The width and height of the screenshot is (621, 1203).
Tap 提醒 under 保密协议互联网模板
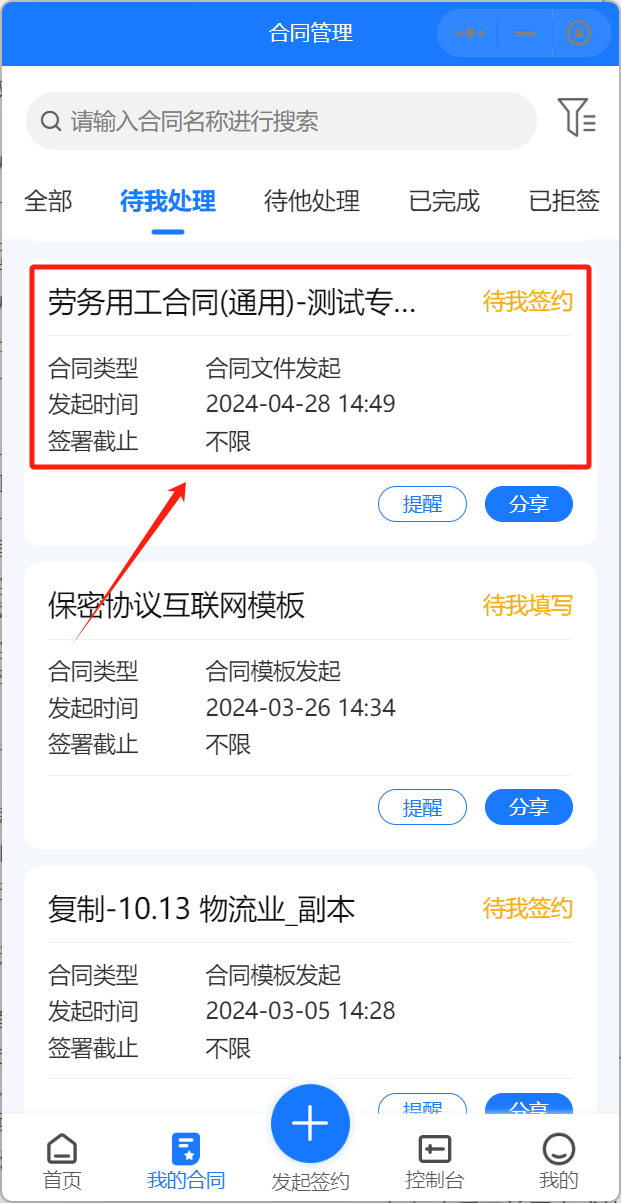(x=422, y=807)
